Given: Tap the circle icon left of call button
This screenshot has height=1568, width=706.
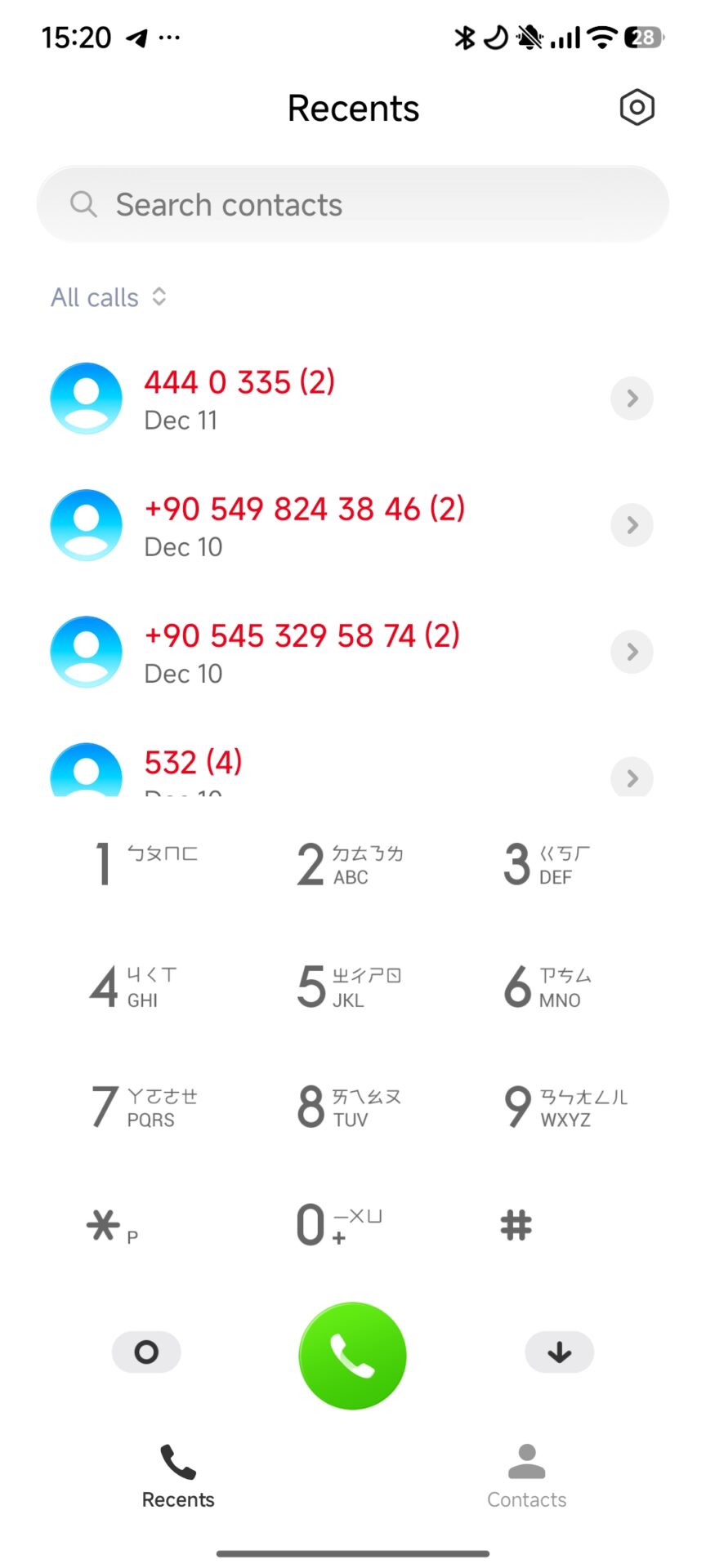Looking at the screenshot, I should point(146,1352).
